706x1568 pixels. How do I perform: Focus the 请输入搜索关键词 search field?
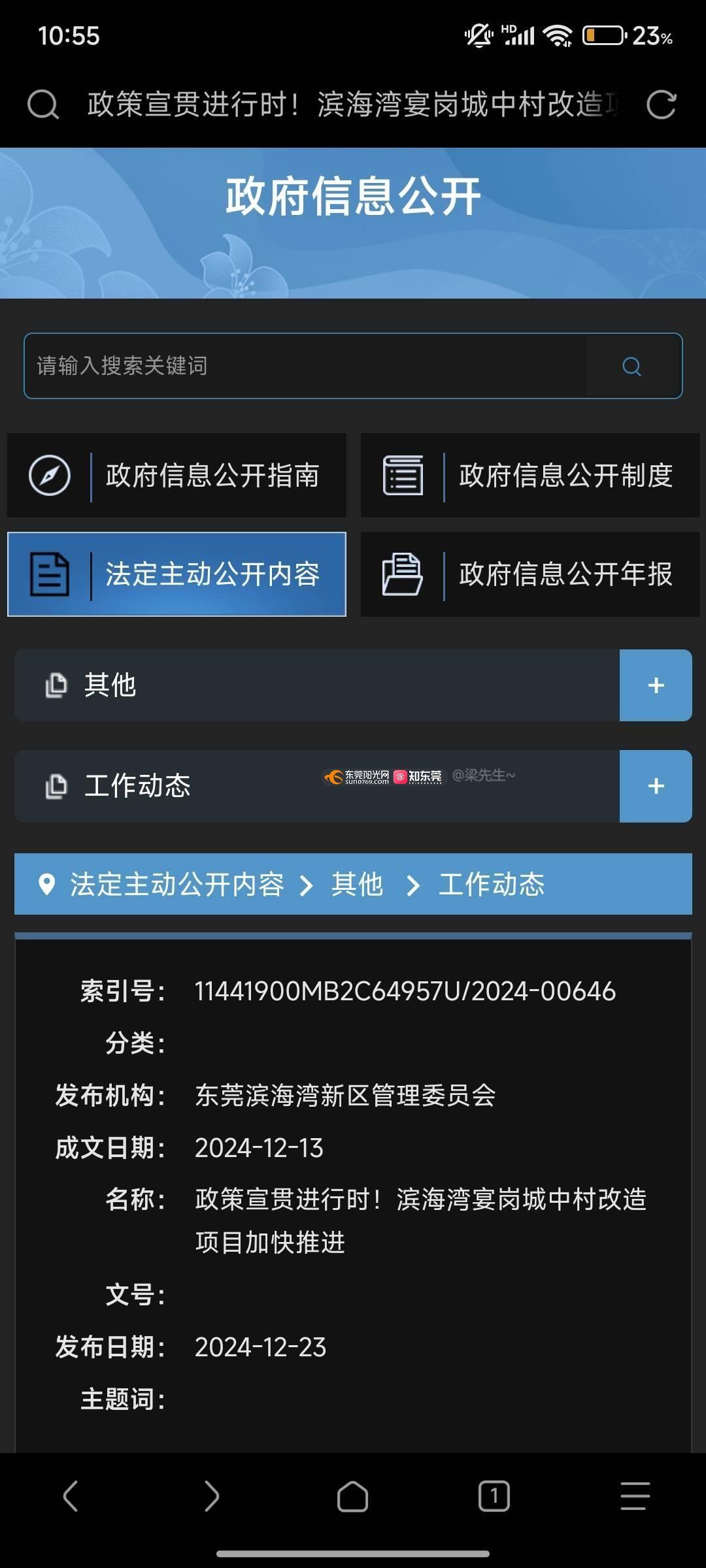[x=305, y=366]
